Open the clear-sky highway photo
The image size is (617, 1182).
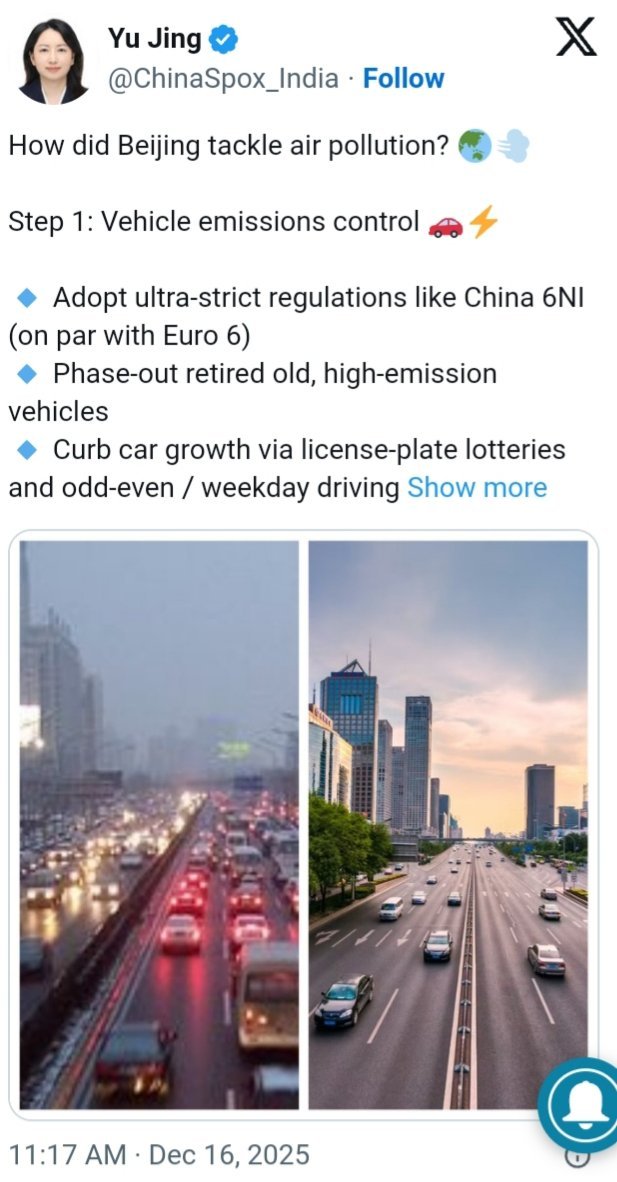[447, 824]
